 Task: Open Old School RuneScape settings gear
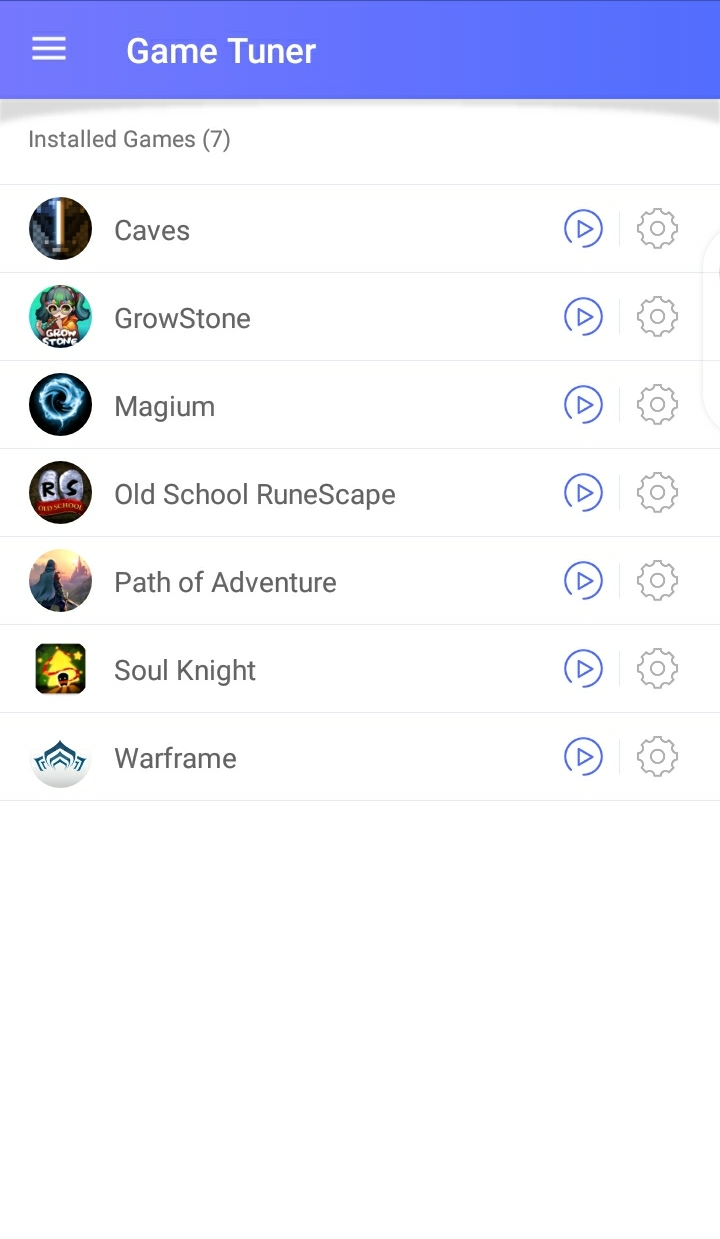coord(657,493)
